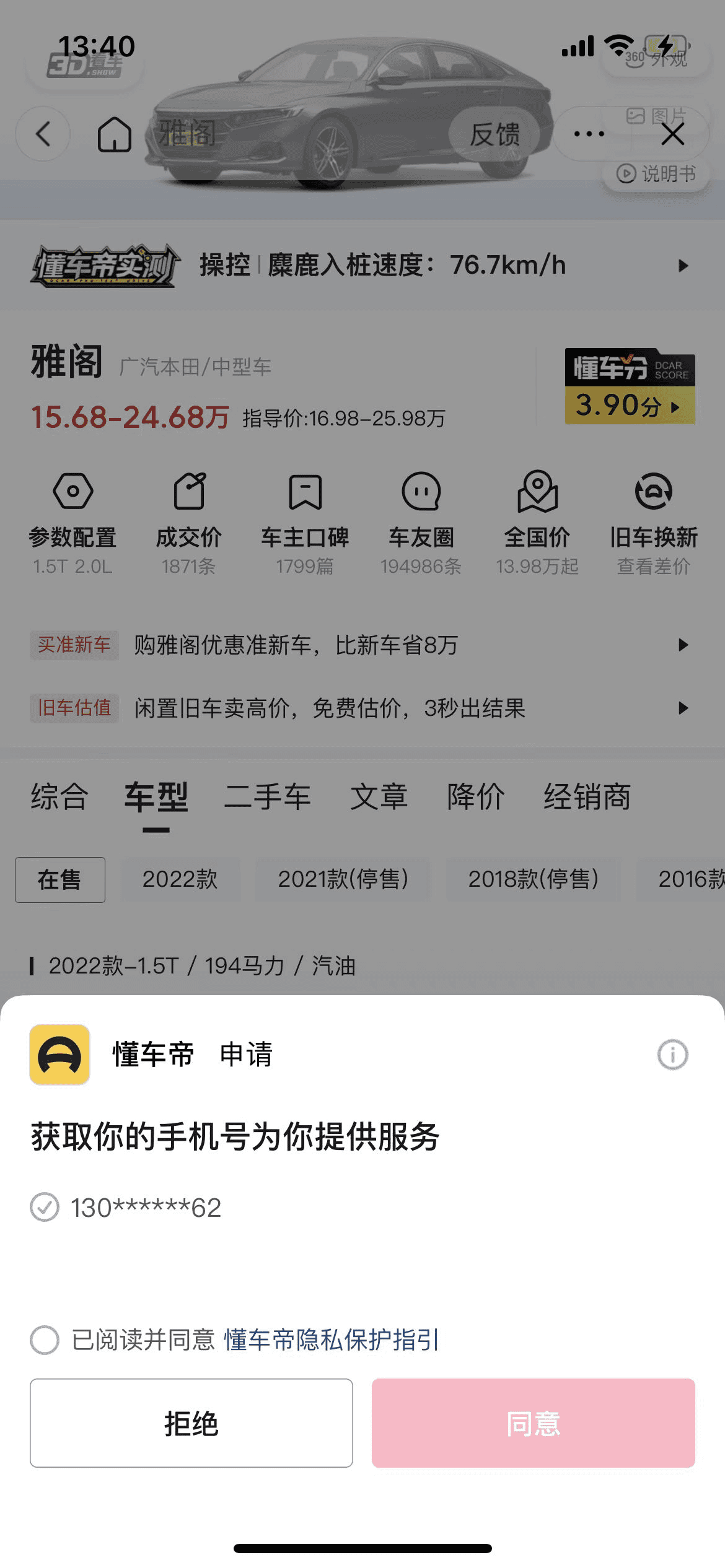The height and width of the screenshot is (1568, 725).
Task: Switch to the 经销商 tab
Action: 587,796
